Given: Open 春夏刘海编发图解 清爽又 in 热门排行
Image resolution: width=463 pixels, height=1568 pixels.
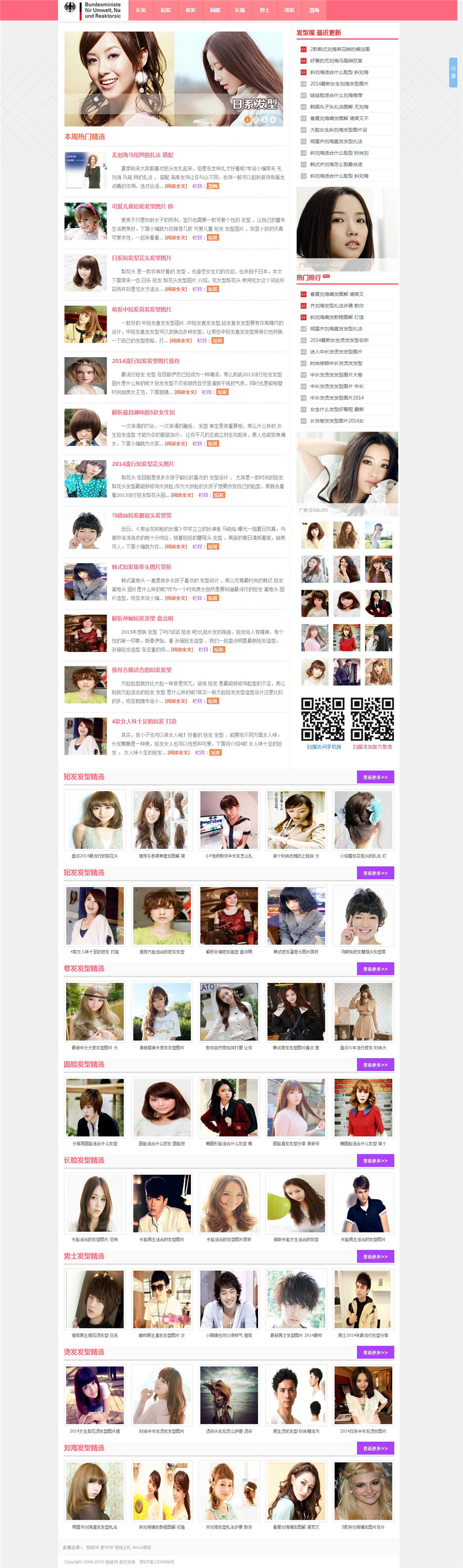Looking at the screenshot, I should pos(336,294).
